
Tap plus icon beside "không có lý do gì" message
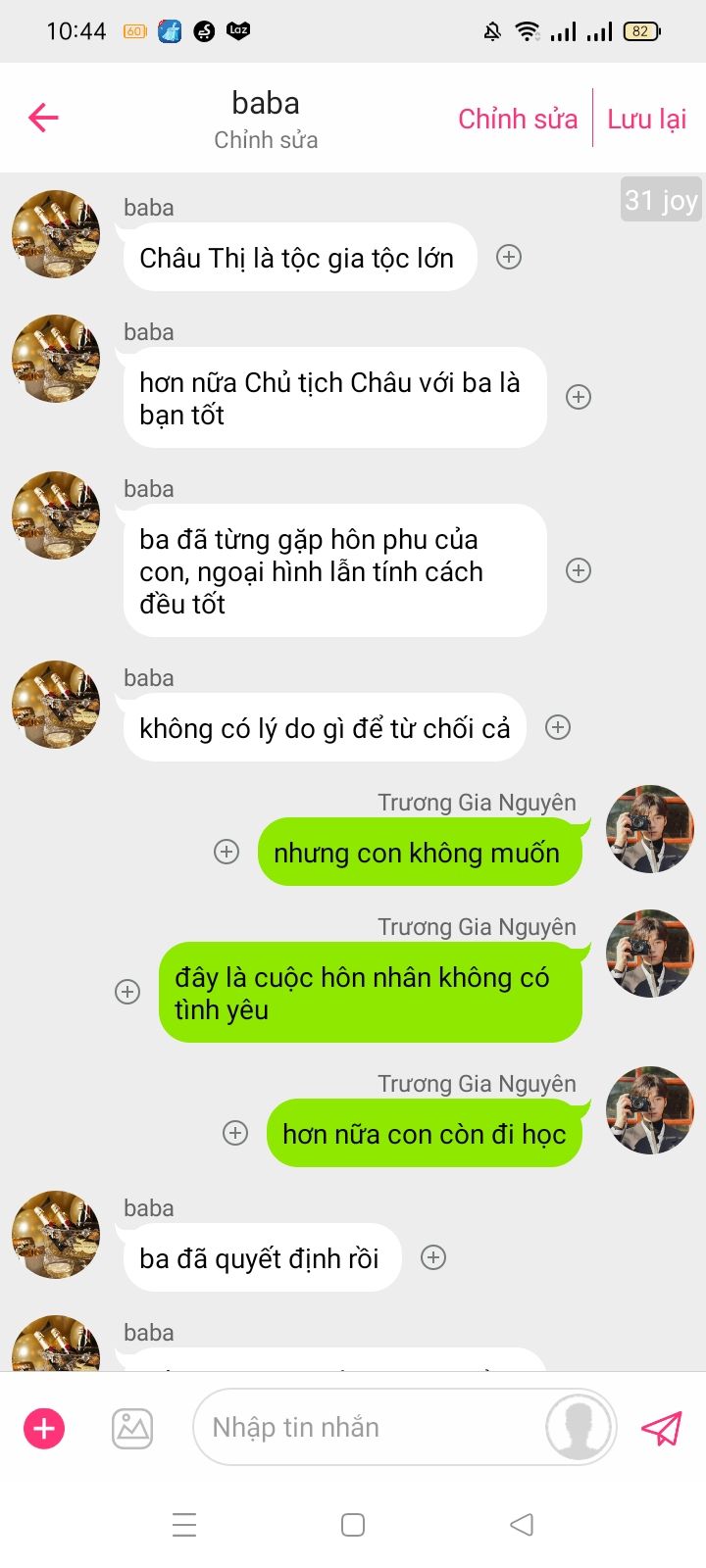point(558,727)
